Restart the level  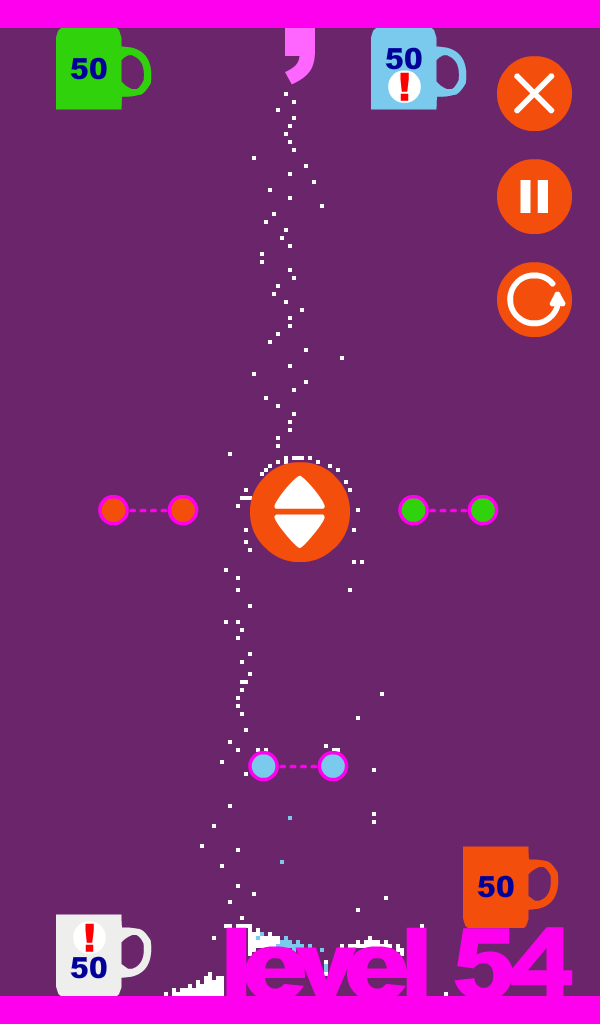(534, 300)
